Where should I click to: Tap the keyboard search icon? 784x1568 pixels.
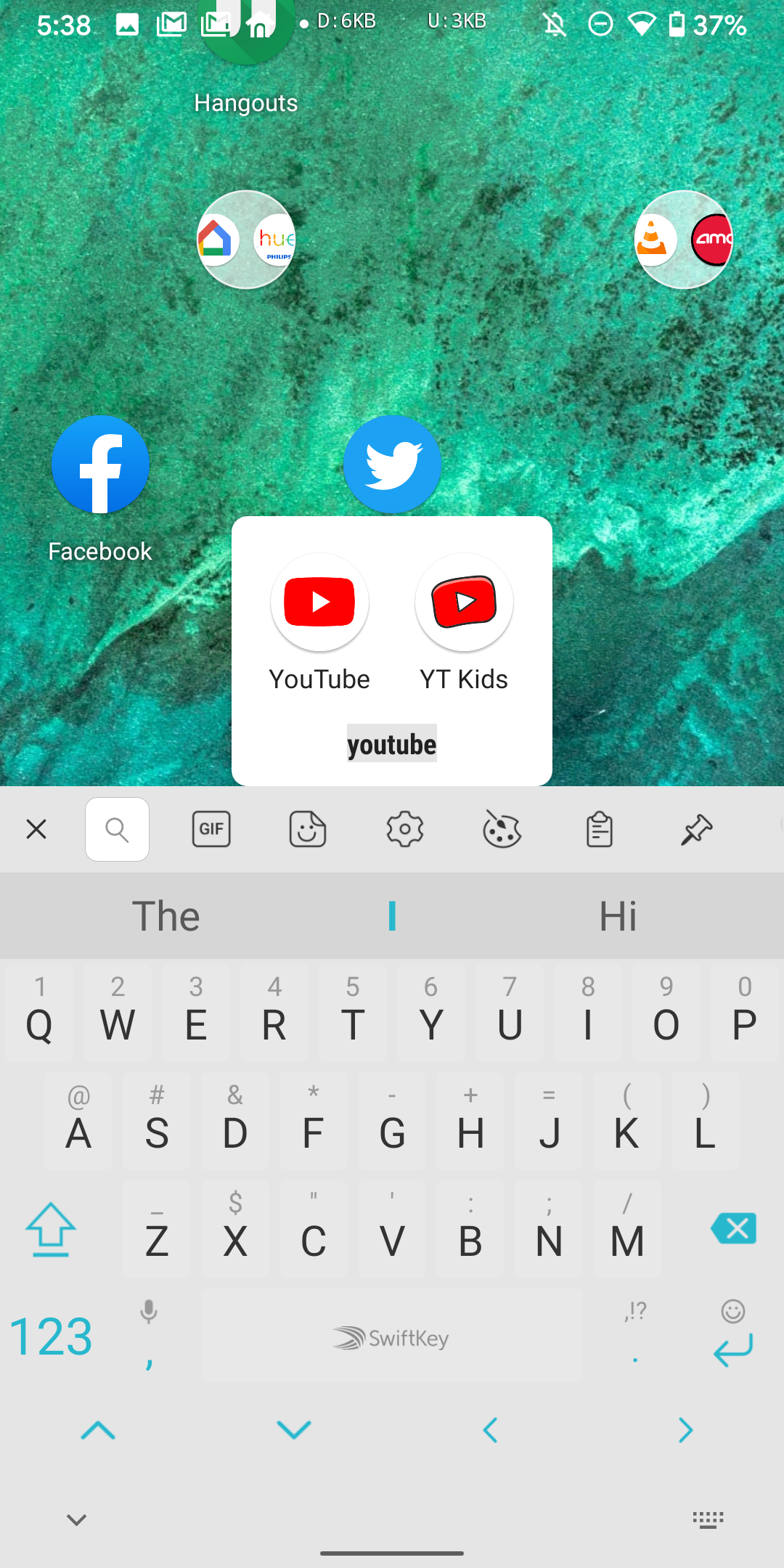[x=117, y=829]
